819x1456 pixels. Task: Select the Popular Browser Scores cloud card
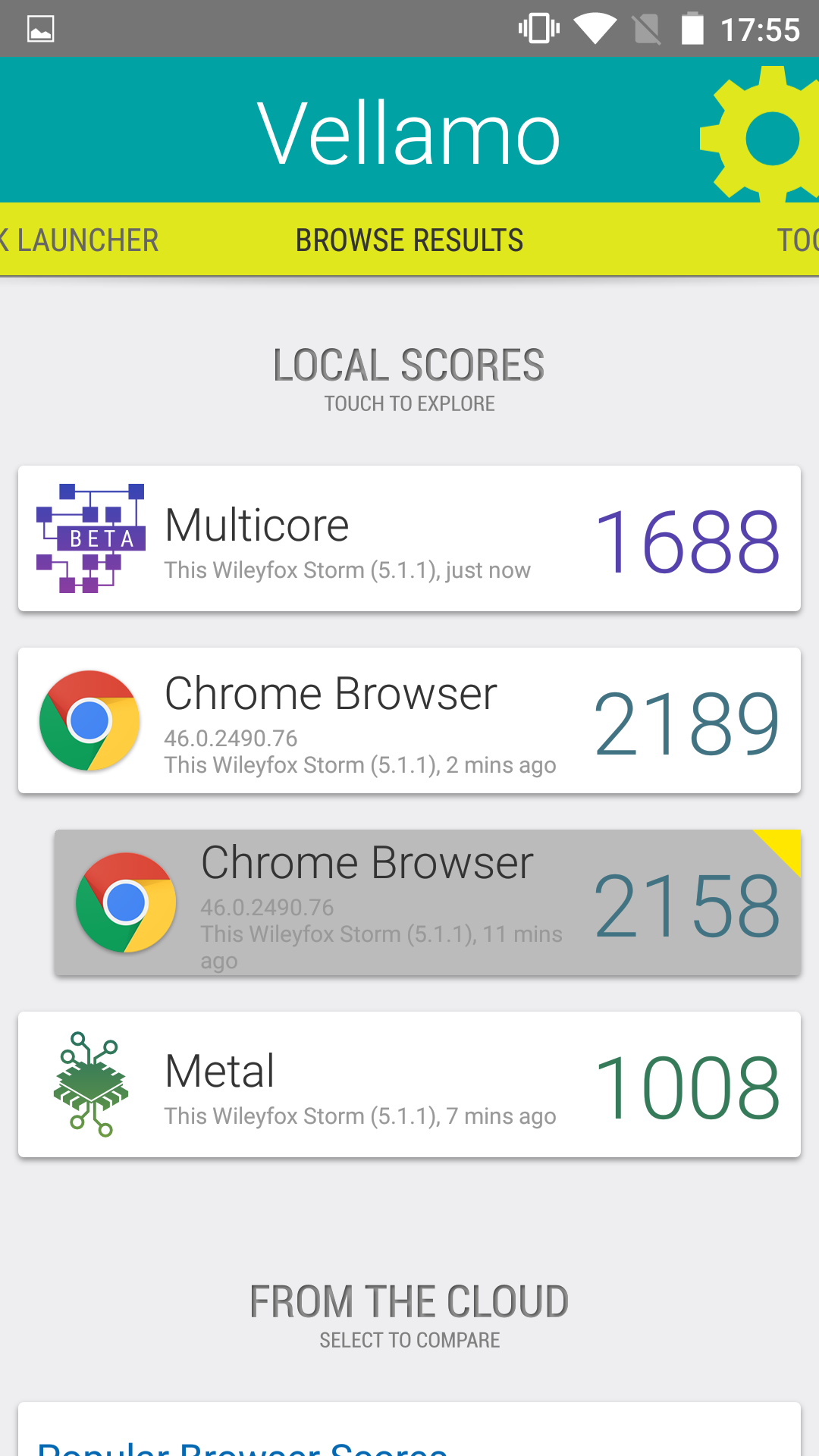[x=409, y=1429]
